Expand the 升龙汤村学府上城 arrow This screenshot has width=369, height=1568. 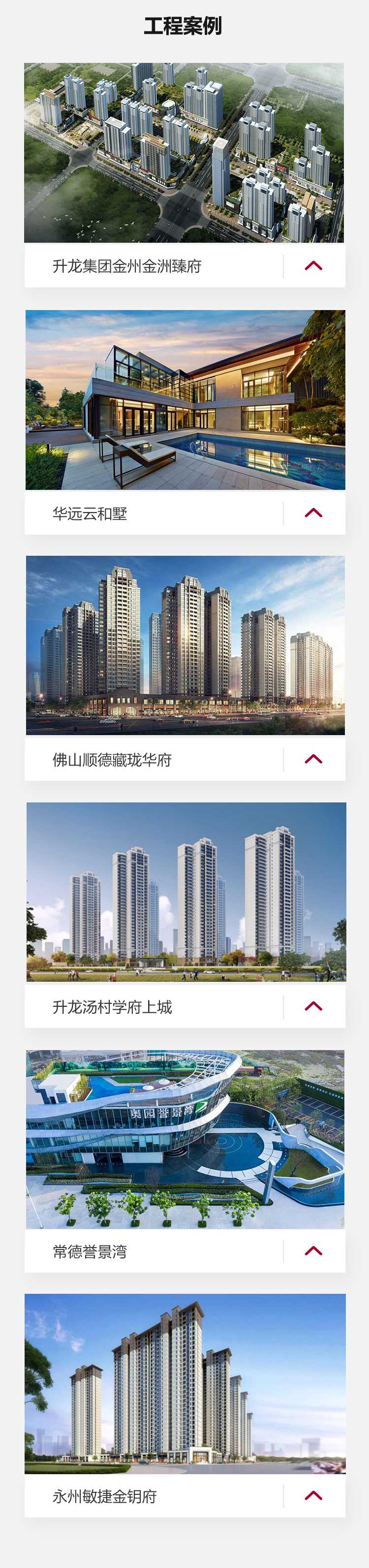[x=313, y=1005]
